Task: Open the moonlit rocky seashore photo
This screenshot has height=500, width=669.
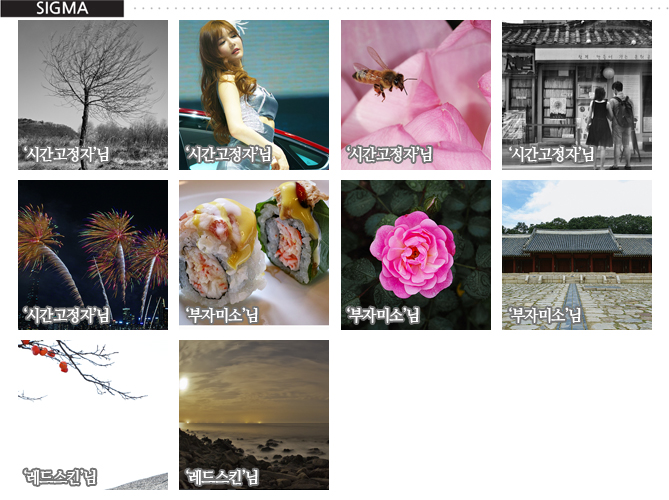Action: tap(254, 414)
